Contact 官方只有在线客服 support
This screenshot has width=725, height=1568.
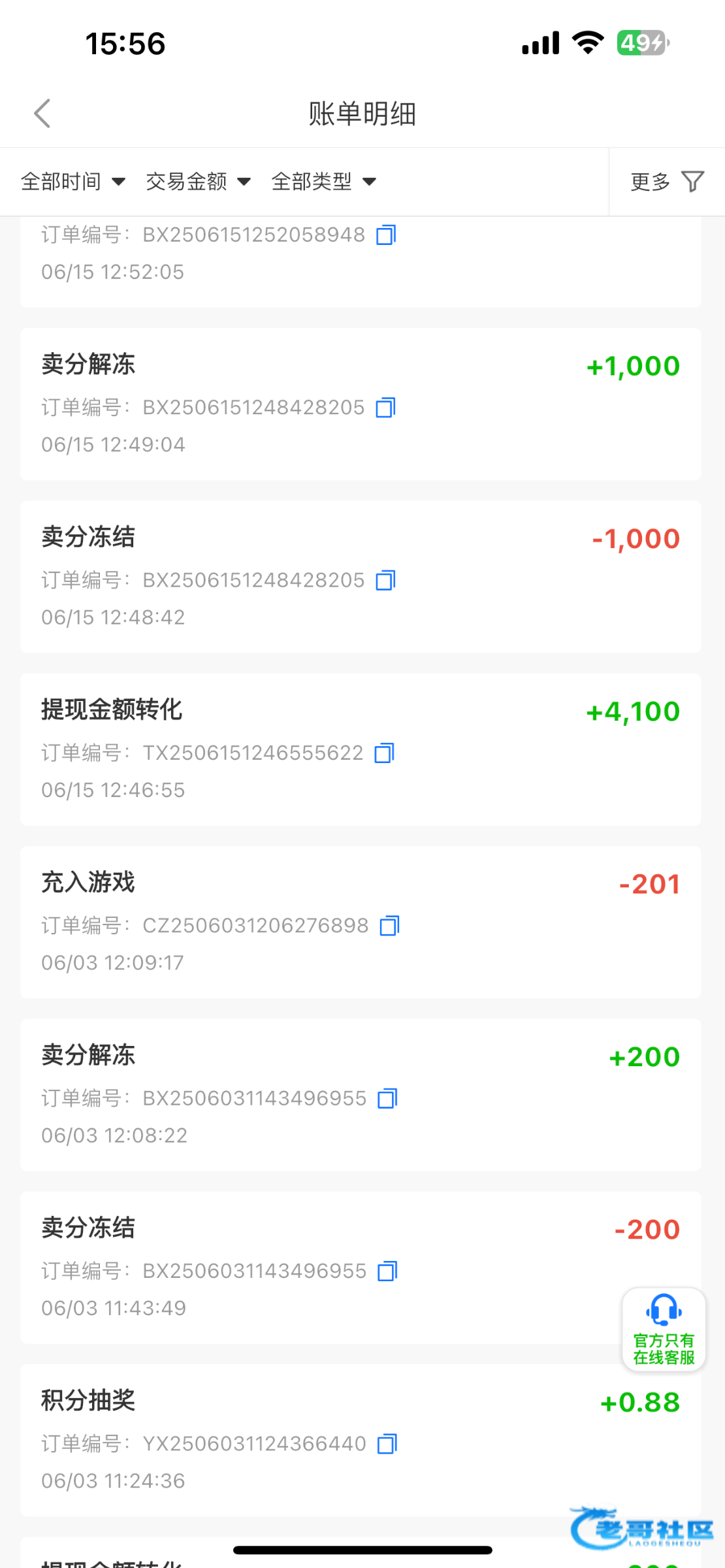(x=664, y=1329)
